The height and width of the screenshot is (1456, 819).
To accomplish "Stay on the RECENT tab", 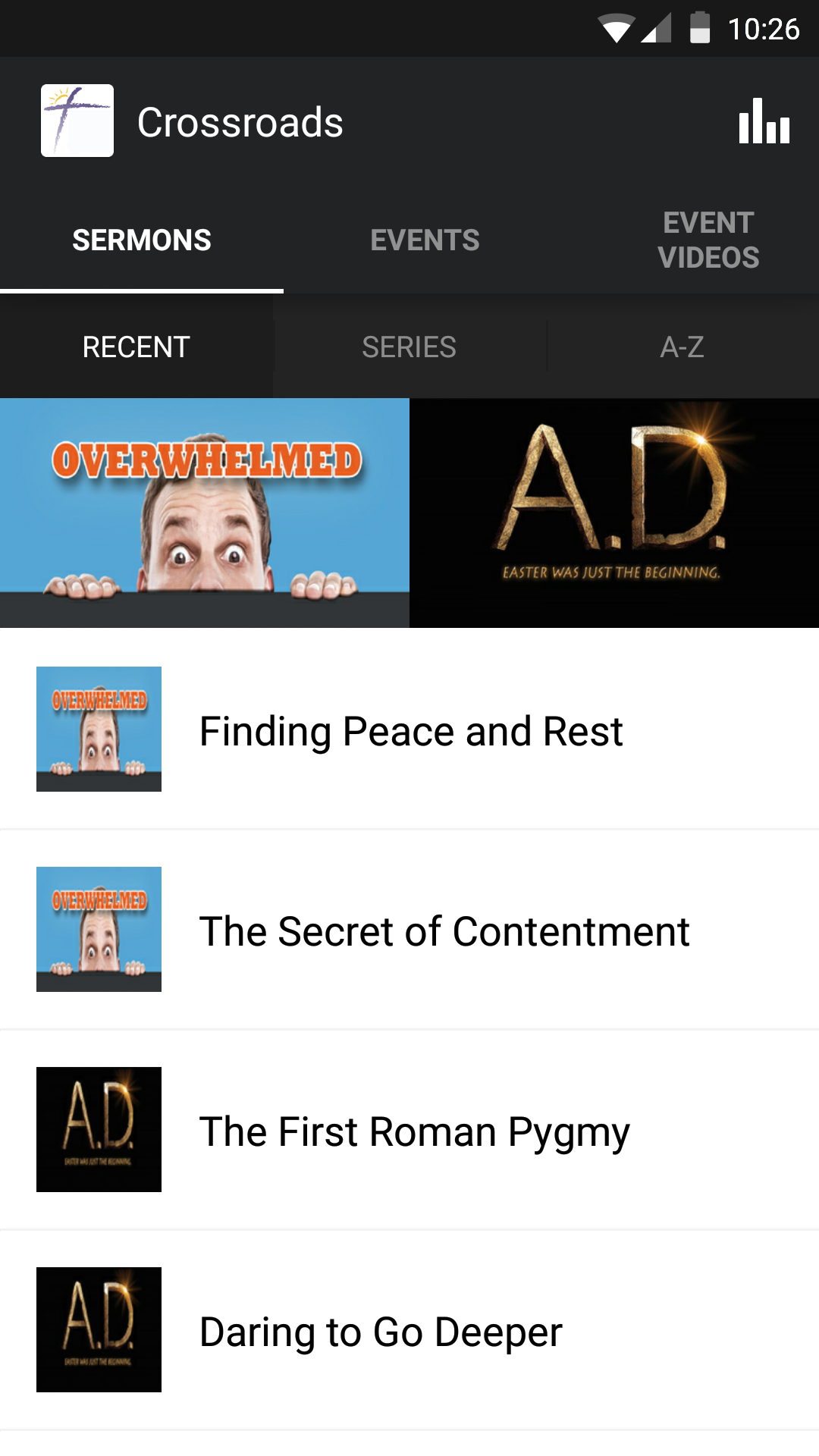I will pyautogui.click(x=136, y=347).
